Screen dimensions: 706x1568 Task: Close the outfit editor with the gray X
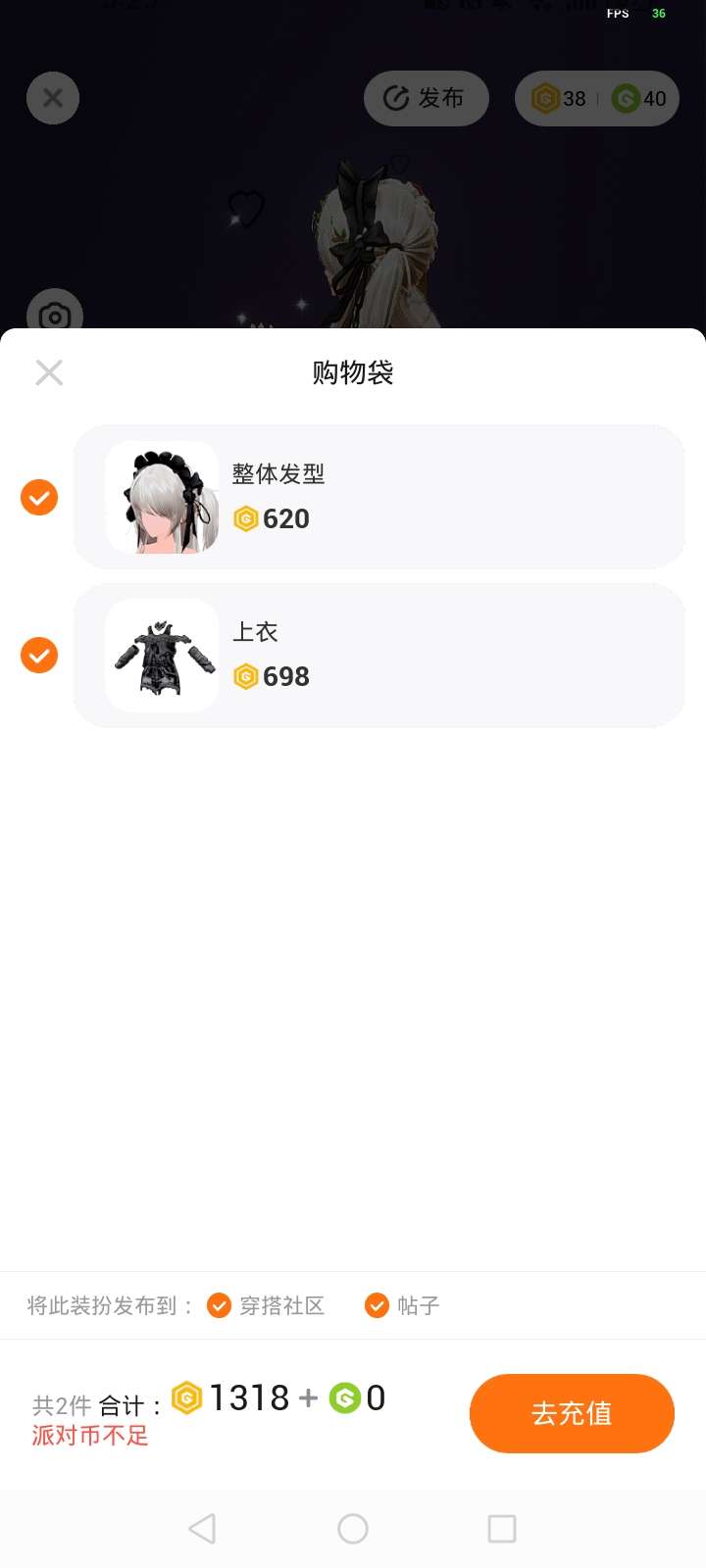[x=53, y=98]
